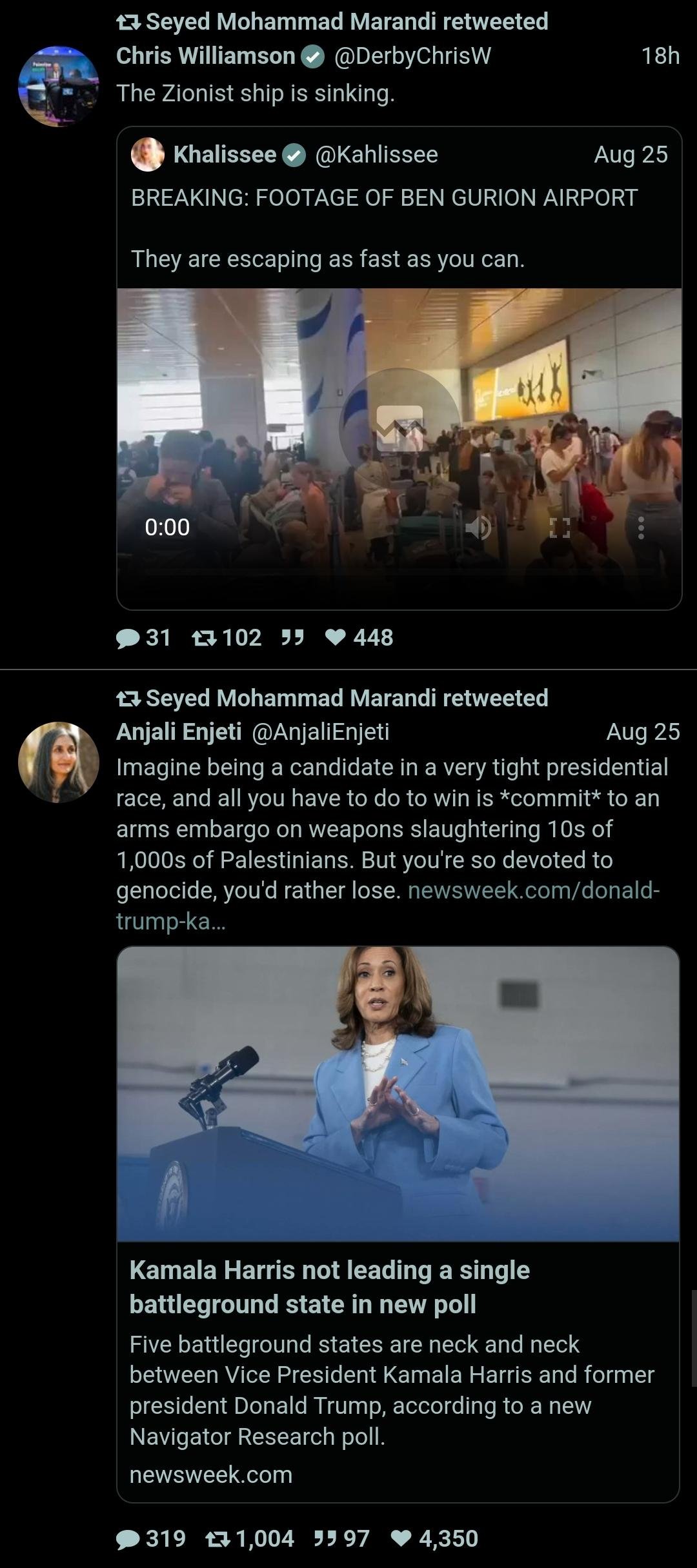Quote Chris Williamson's tweet
The width and height of the screenshot is (697, 1568).
pyautogui.click(x=292, y=638)
